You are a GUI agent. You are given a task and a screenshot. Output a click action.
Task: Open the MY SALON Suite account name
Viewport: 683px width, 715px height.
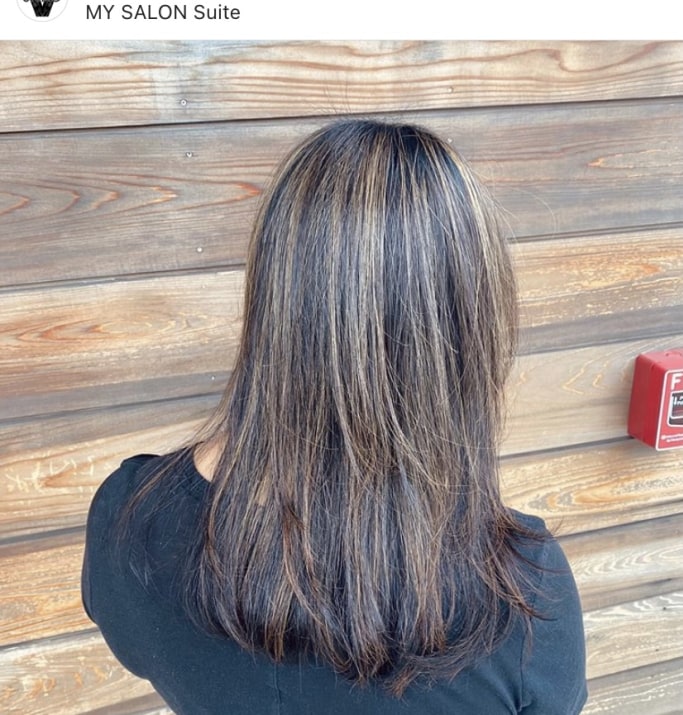[x=163, y=13]
